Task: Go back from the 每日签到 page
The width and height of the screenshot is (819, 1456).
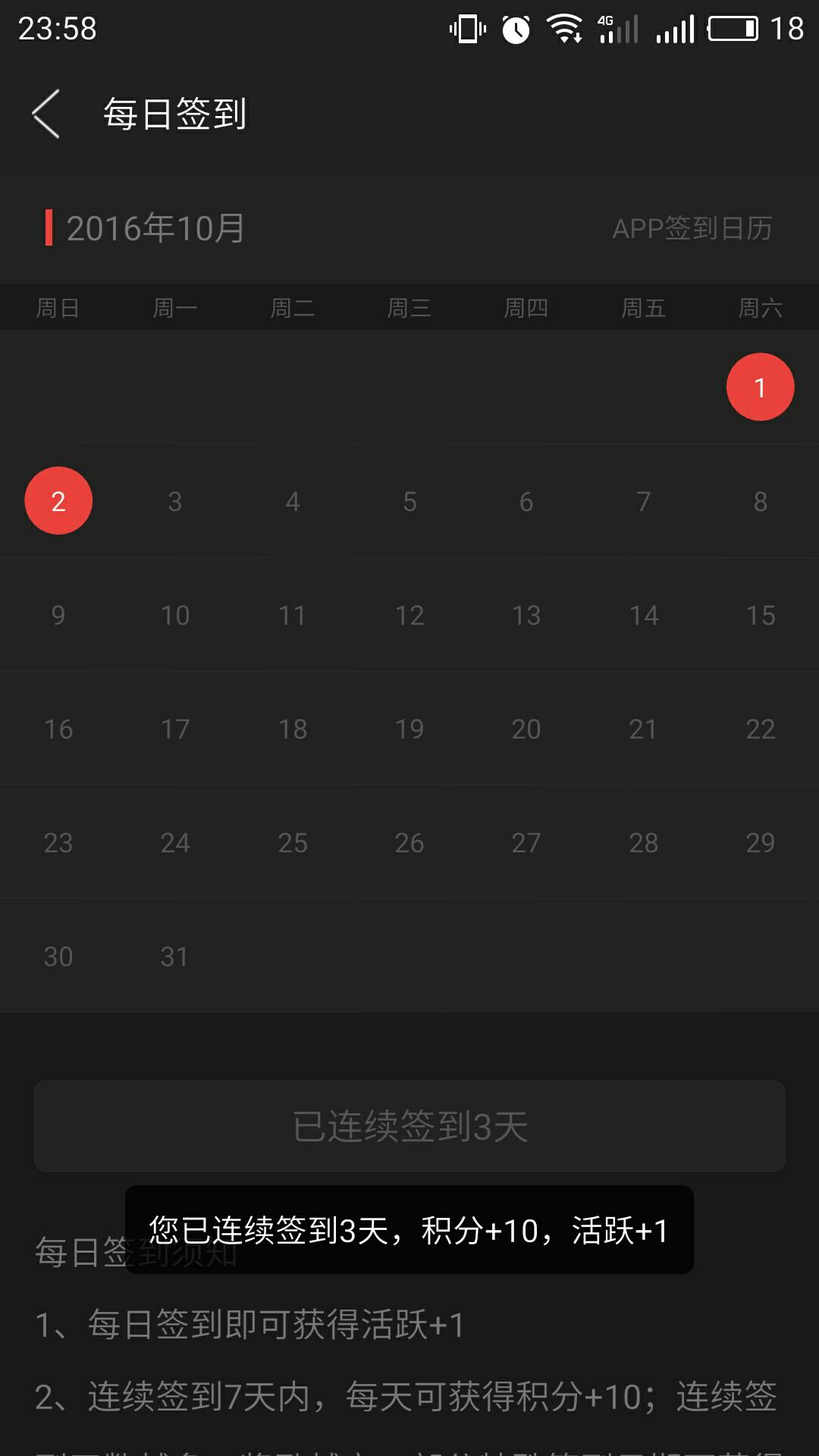Action: coord(45,114)
